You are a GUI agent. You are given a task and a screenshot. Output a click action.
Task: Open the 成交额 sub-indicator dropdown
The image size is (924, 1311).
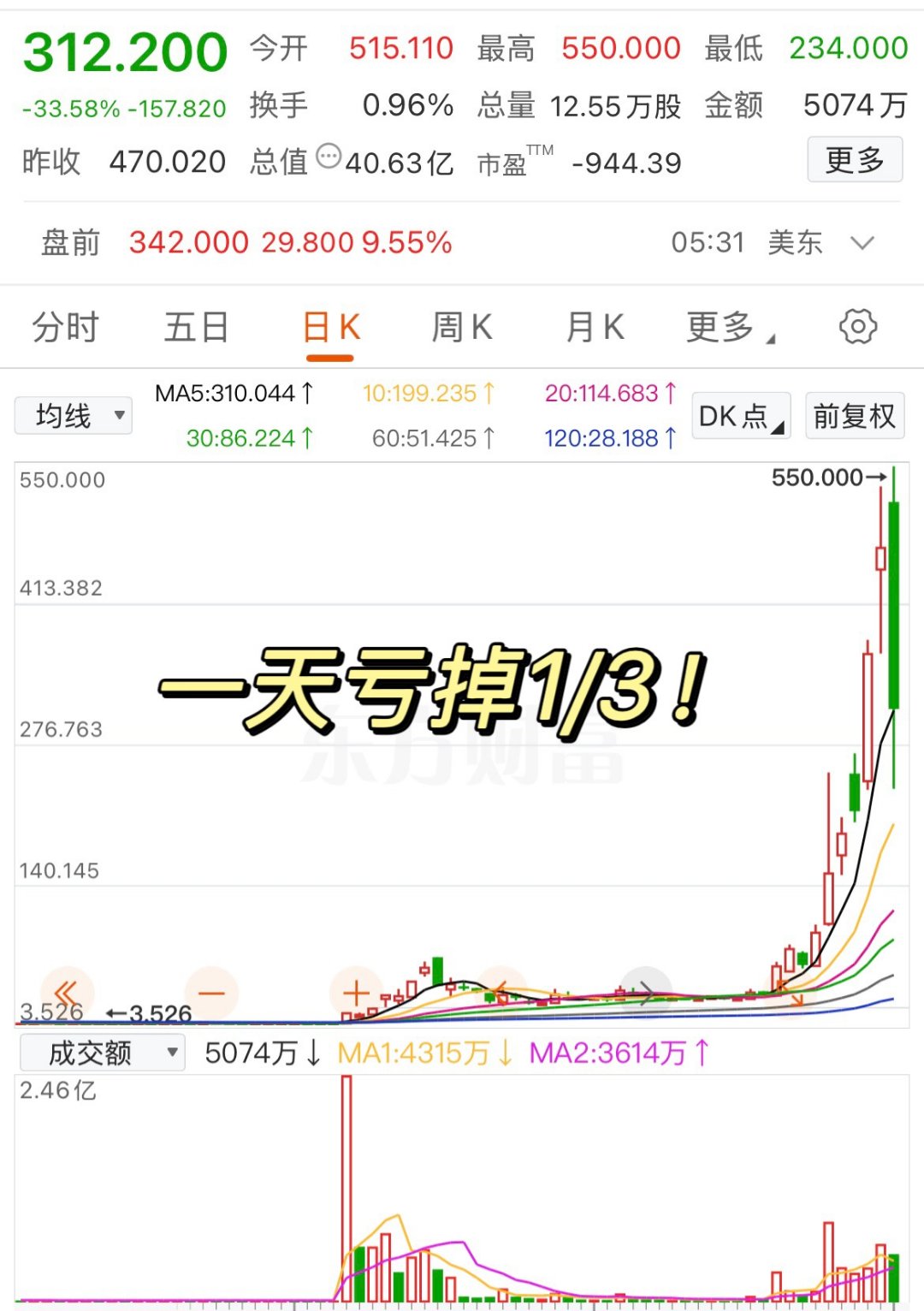[102, 1053]
